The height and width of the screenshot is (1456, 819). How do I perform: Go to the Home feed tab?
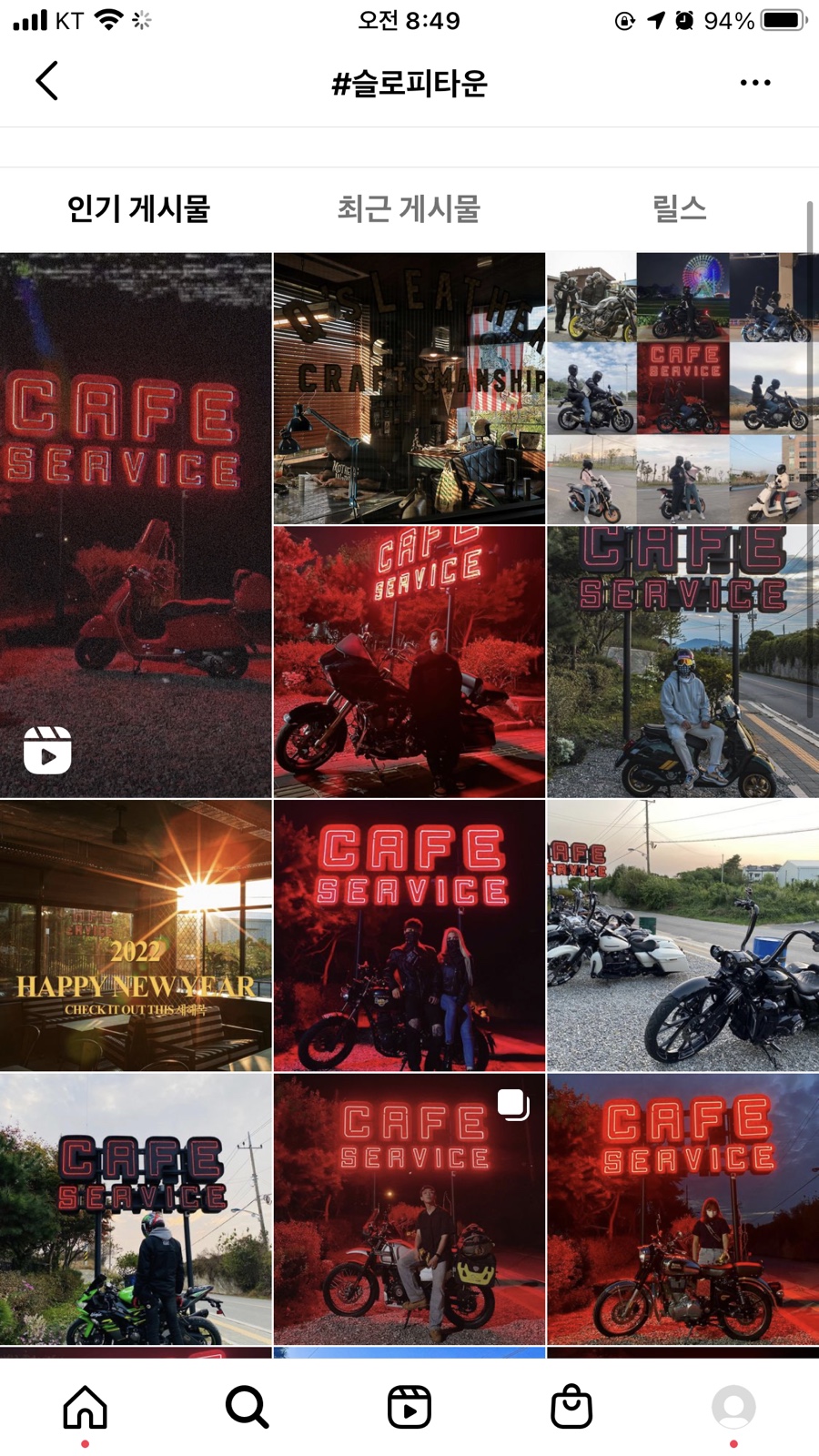pyautogui.click(x=85, y=1407)
